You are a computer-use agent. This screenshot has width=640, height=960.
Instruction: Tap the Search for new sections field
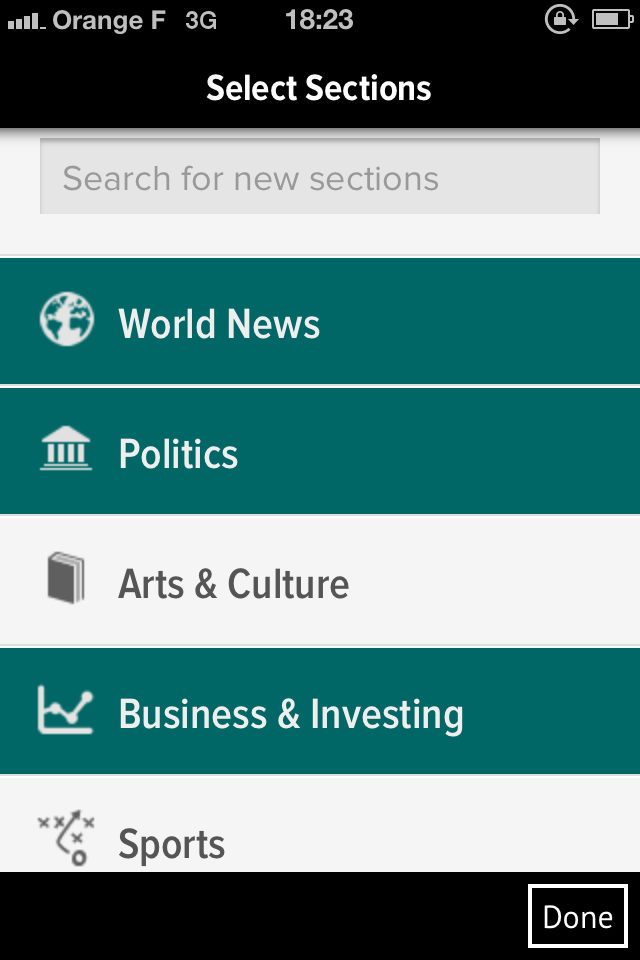click(x=319, y=177)
